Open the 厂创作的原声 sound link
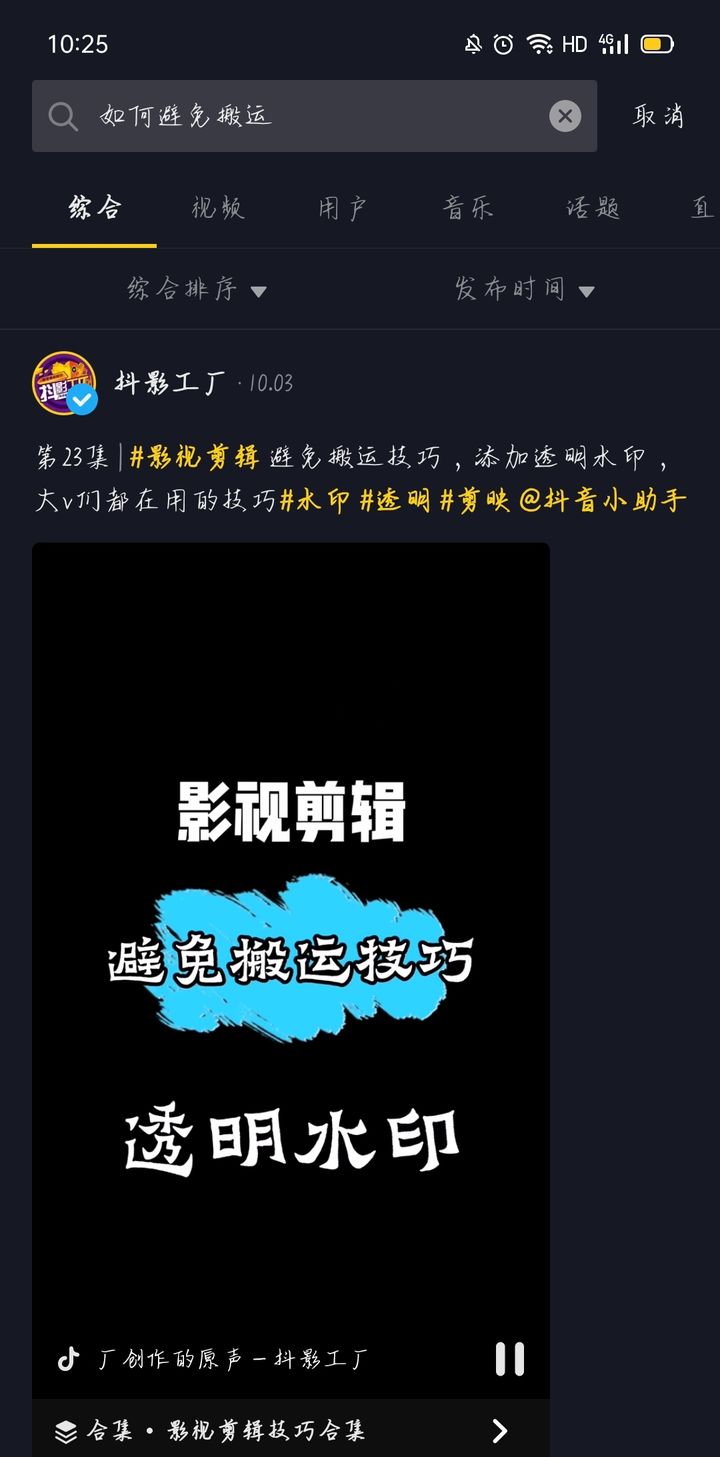Viewport: 720px width, 1457px height. 232,1359
